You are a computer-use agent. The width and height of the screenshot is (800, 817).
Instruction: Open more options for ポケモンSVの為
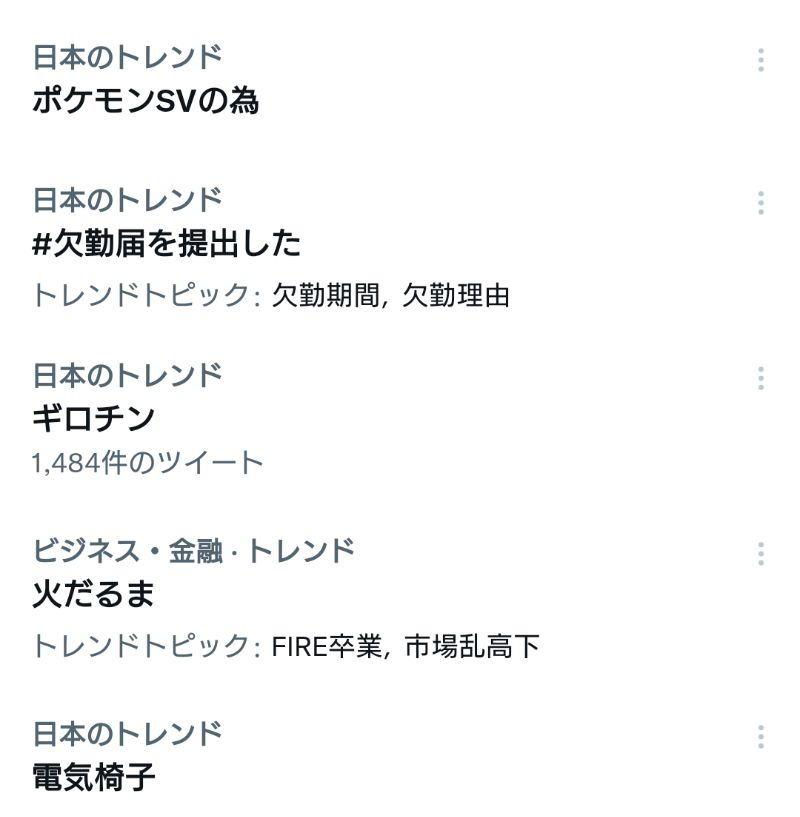[x=761, y=59]
